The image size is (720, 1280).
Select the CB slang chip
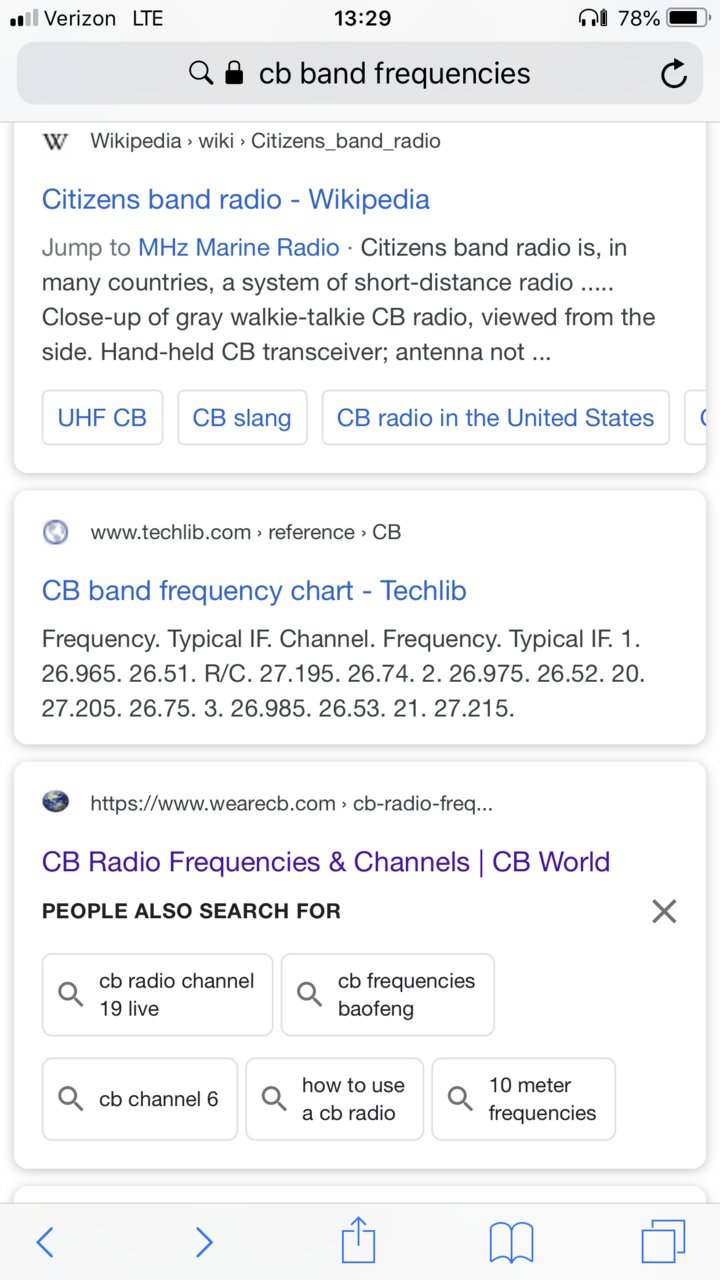[x=242, y=418]
